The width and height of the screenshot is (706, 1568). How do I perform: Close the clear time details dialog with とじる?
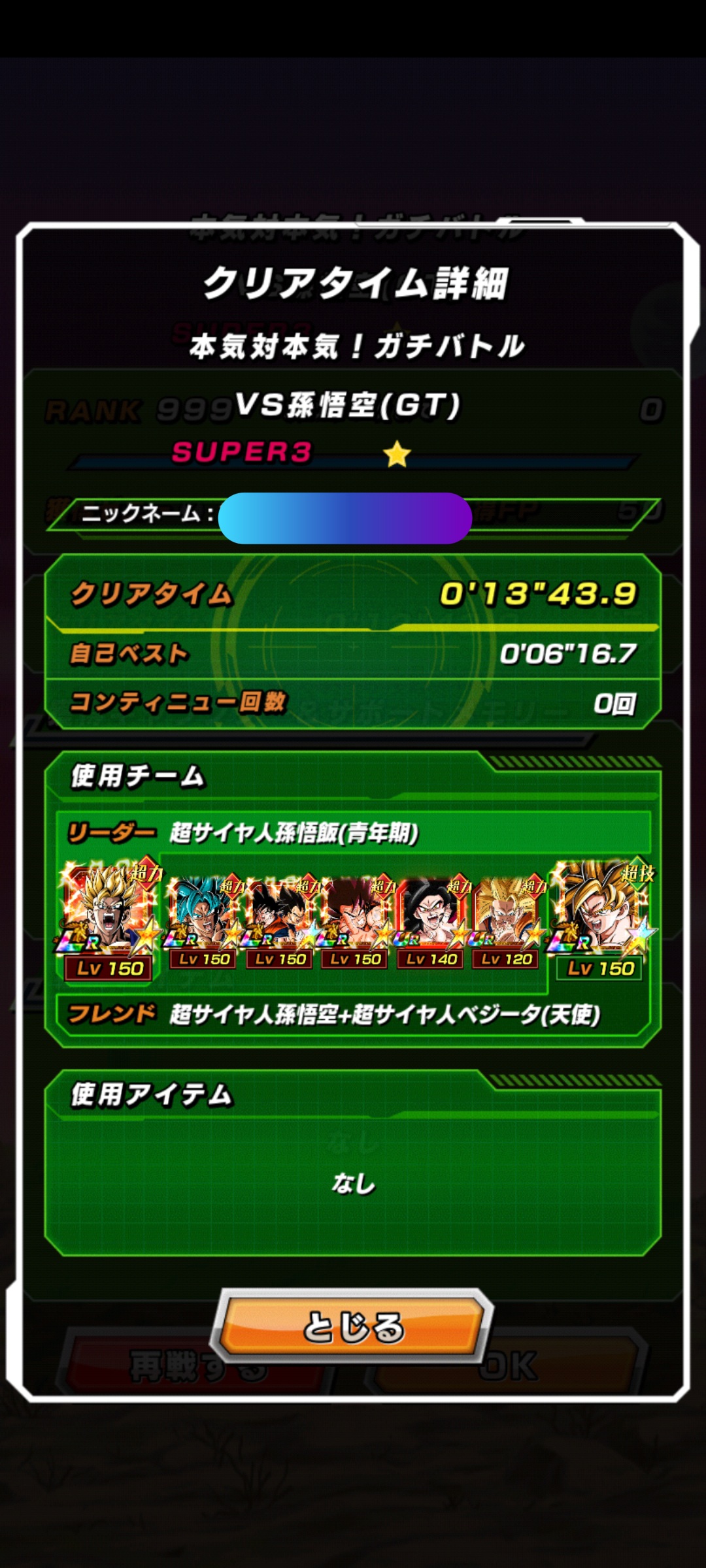pos(353,1326)
